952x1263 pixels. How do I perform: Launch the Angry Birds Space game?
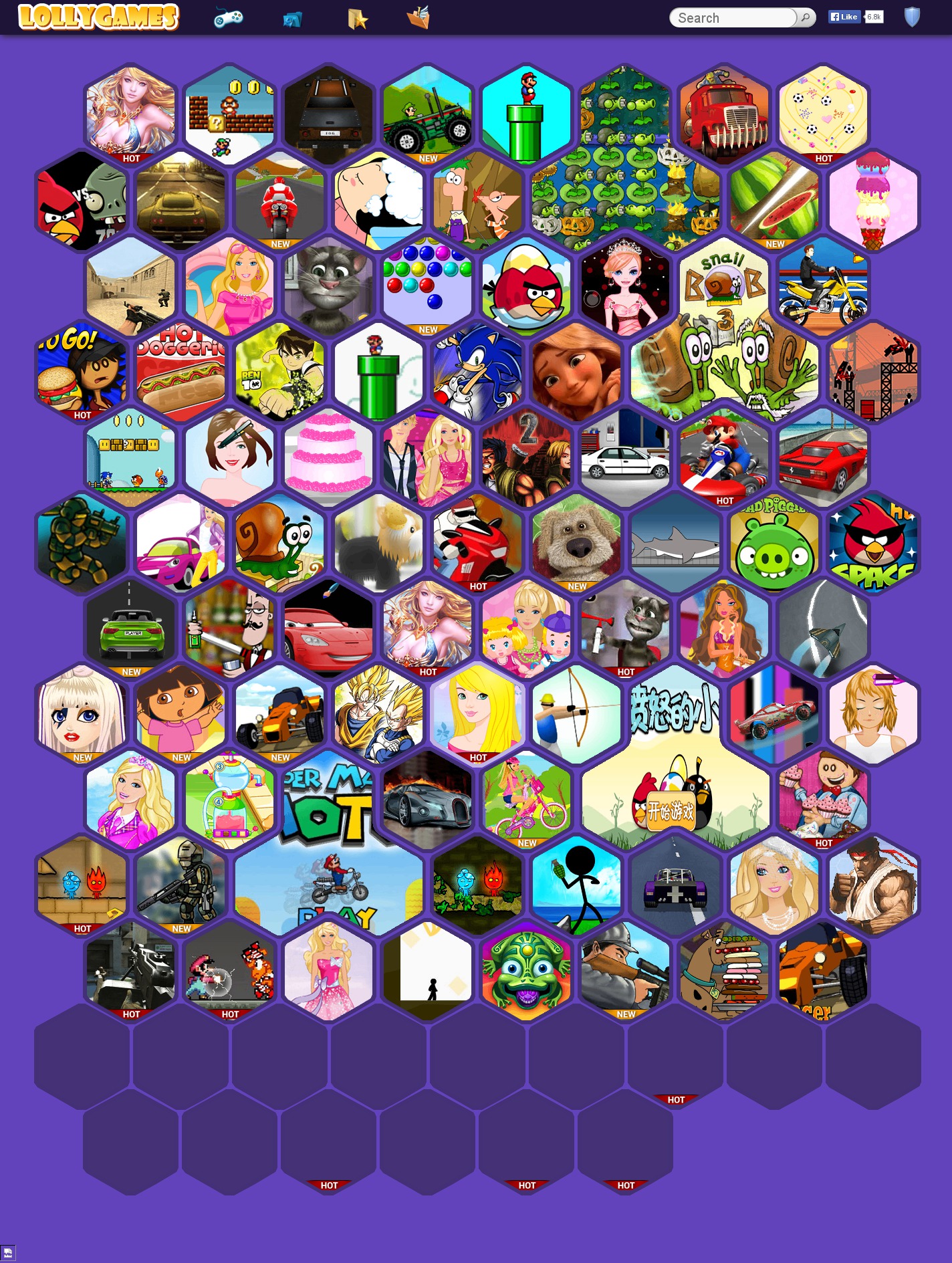[x=873, y=543]
